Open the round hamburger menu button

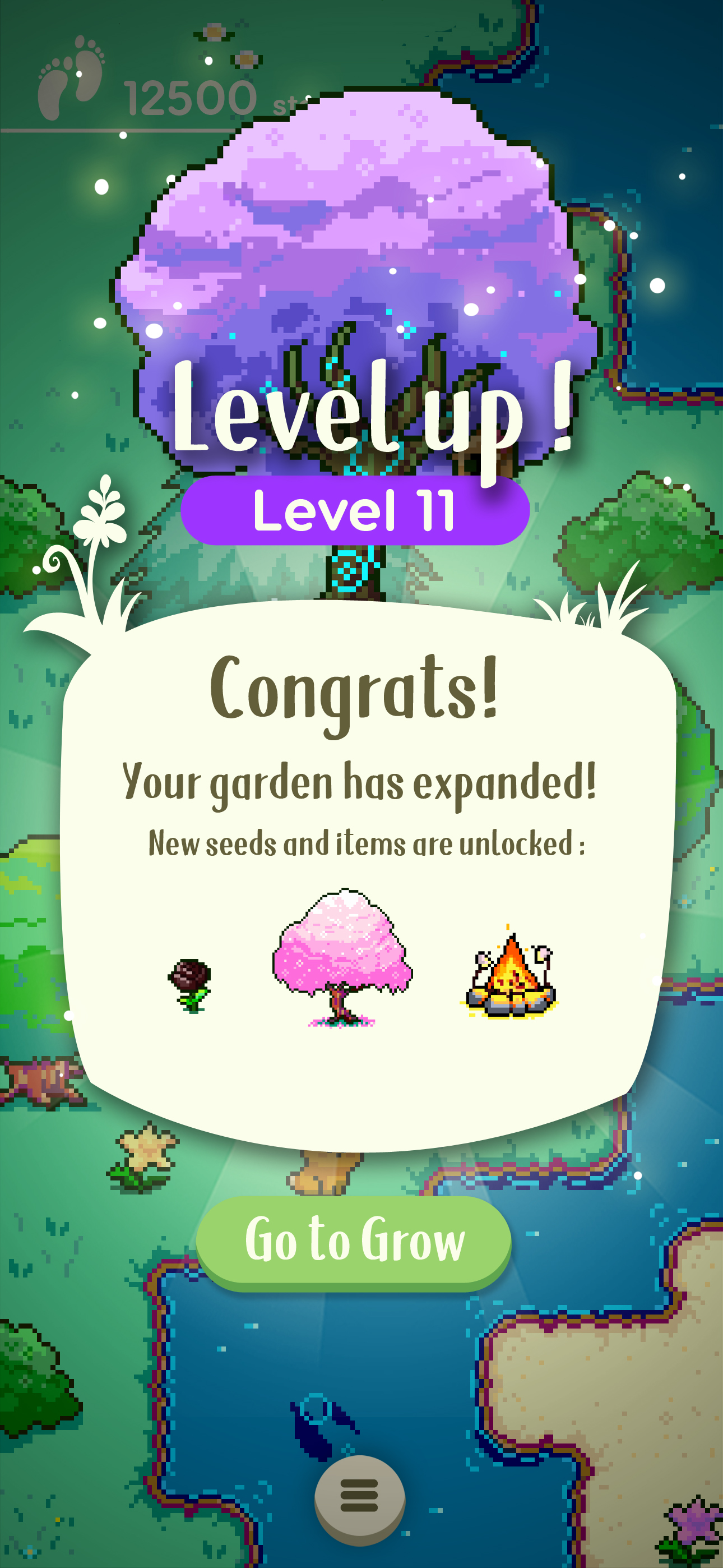[359, 1497]
